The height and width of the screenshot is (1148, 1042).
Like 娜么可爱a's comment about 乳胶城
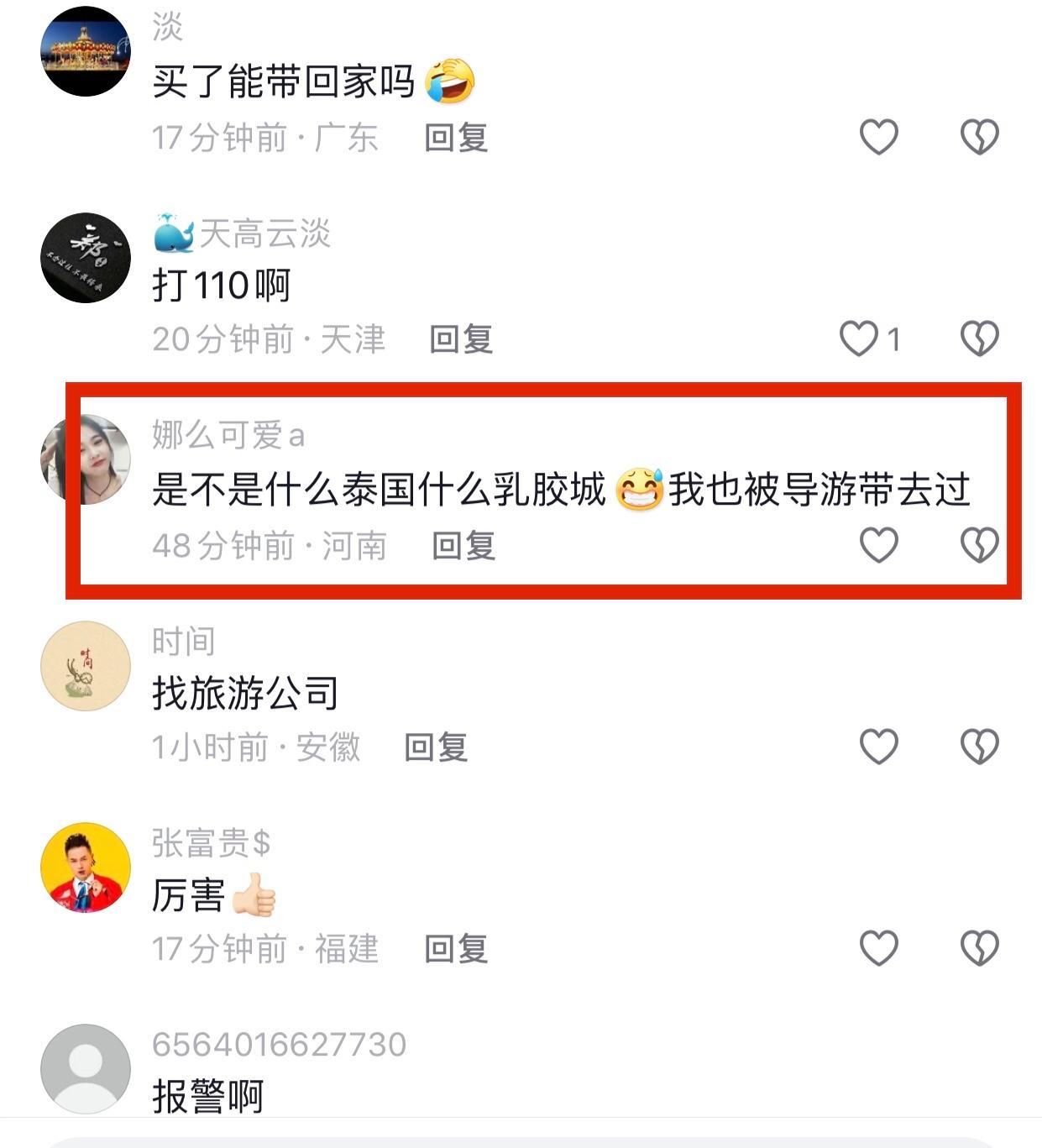(878, 545)
